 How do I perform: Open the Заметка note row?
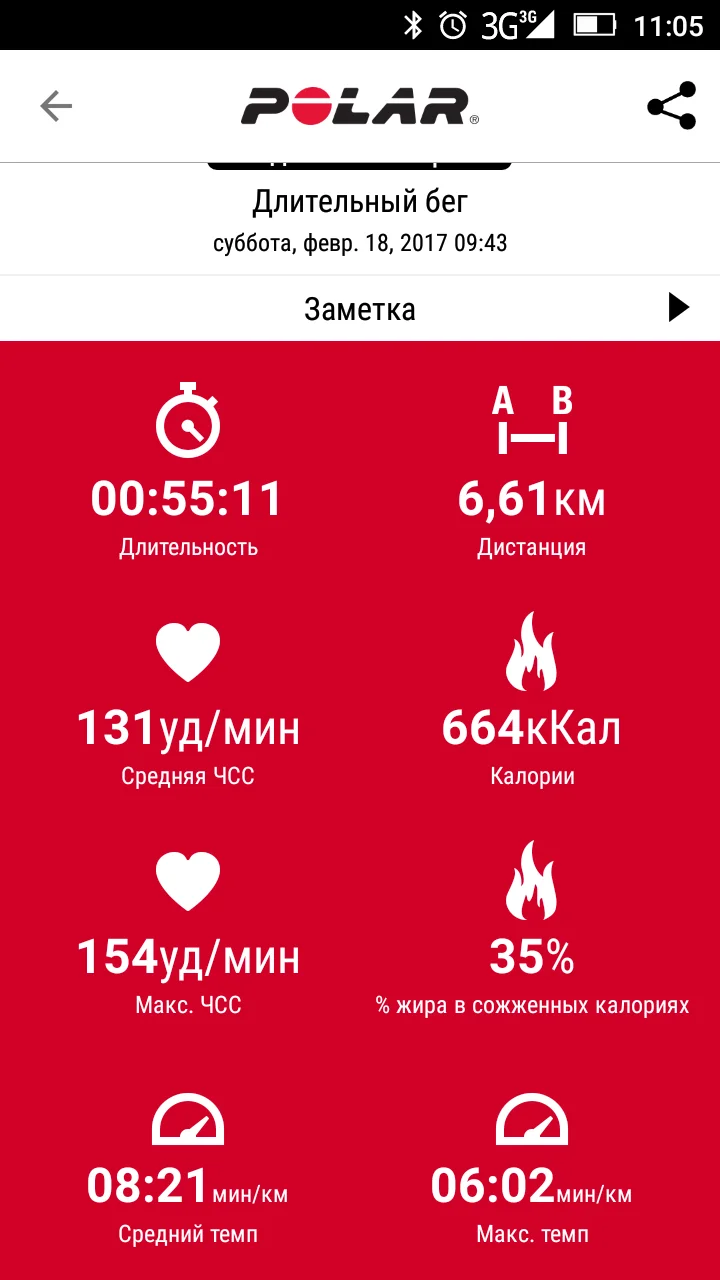(360, 308)
